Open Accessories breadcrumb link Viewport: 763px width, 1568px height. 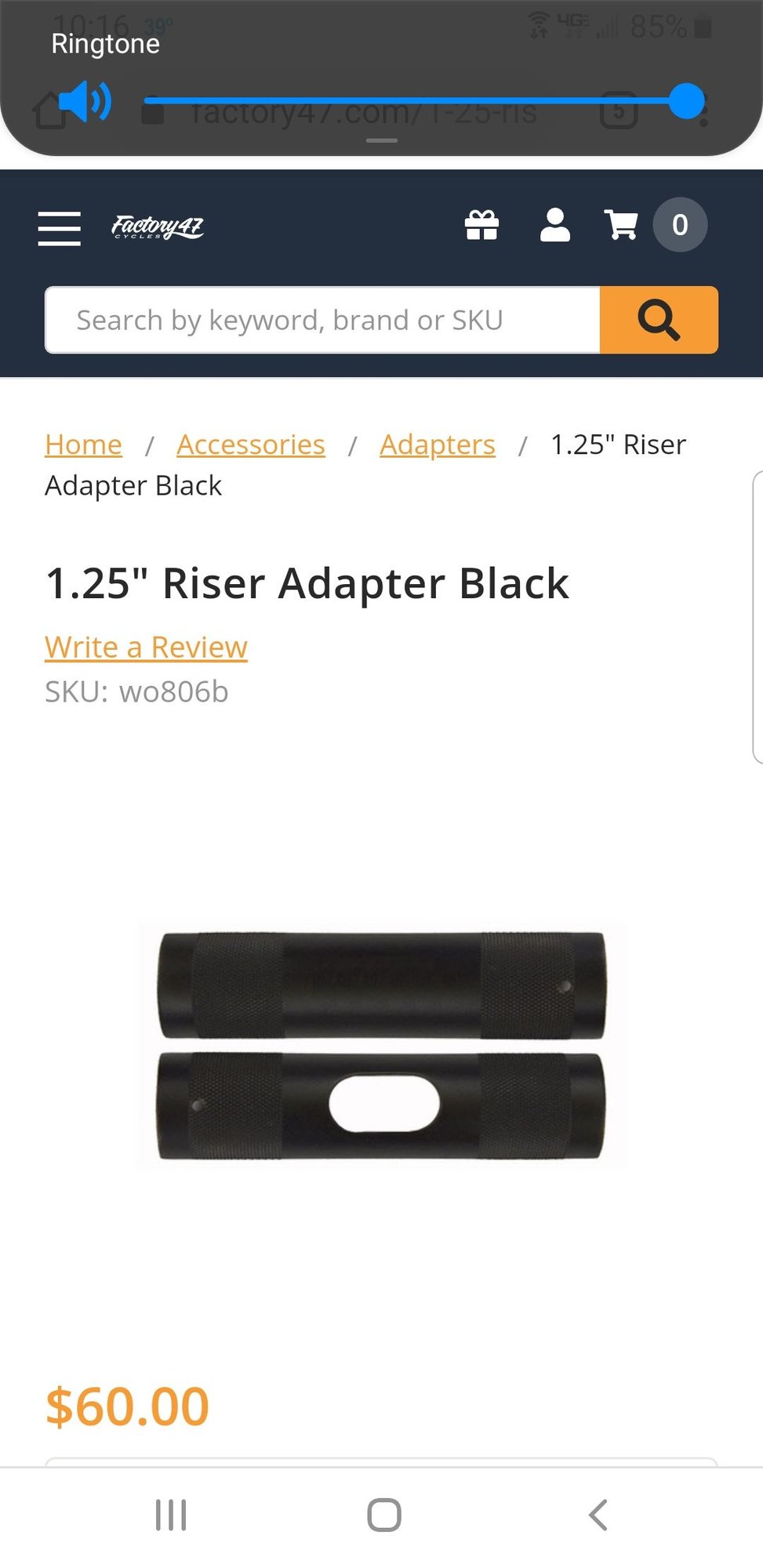pos(250,445)
